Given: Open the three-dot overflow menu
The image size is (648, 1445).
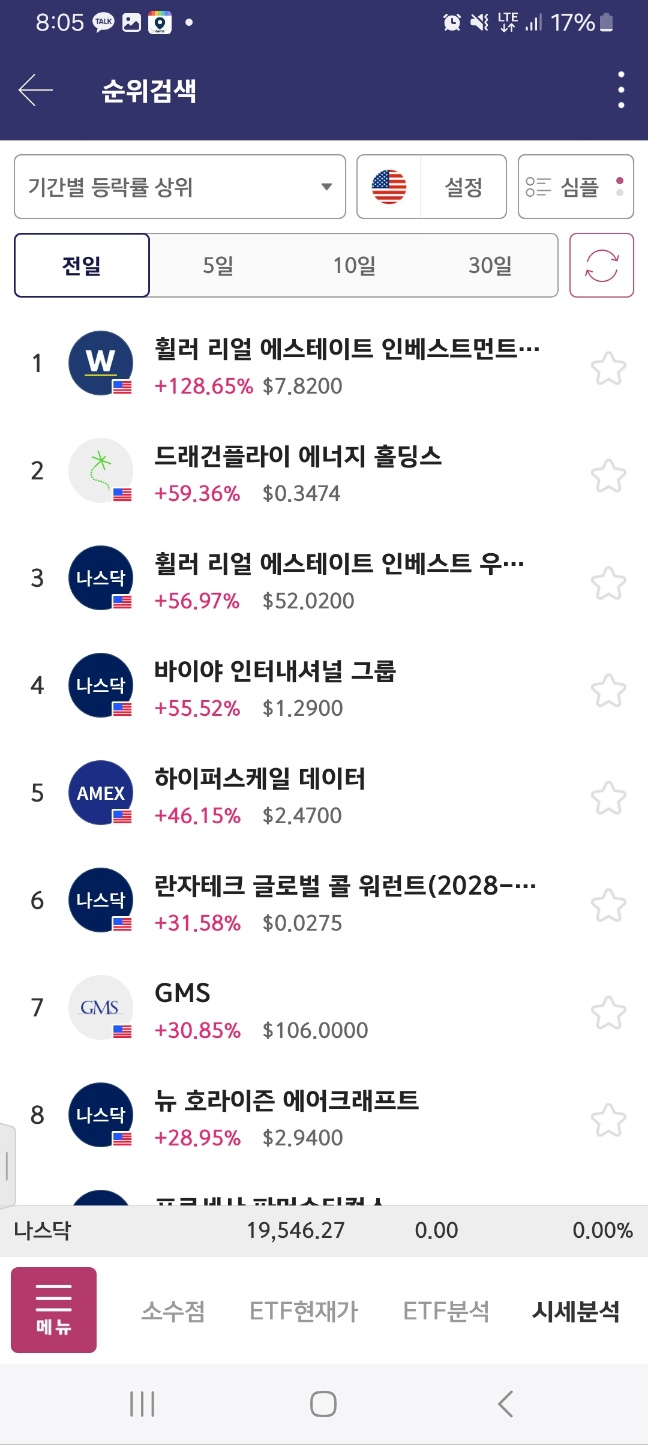Looking at the screenshot, I should point(621,91).
